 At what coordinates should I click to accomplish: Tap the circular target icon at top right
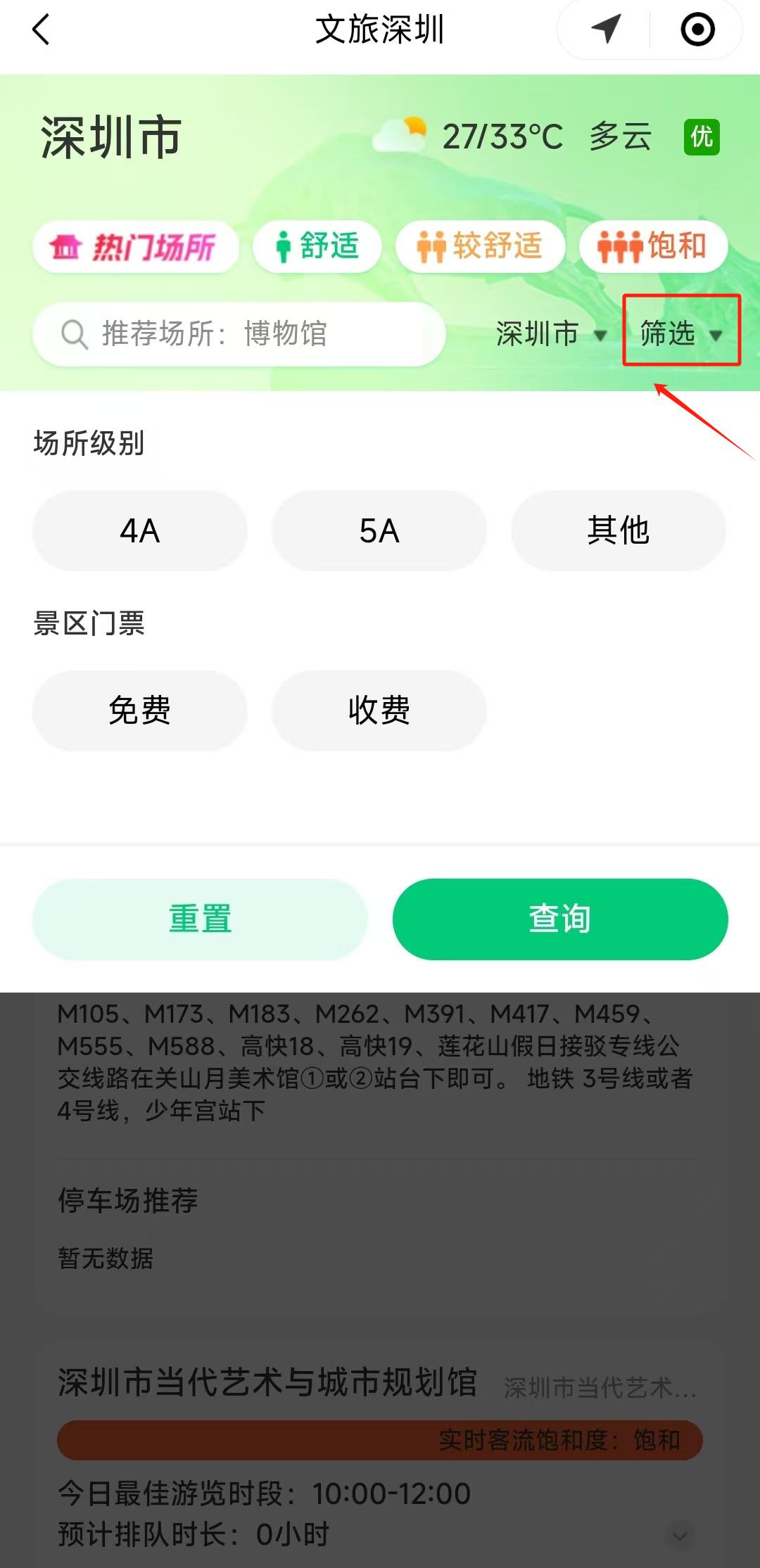click(x=697, y=30)
